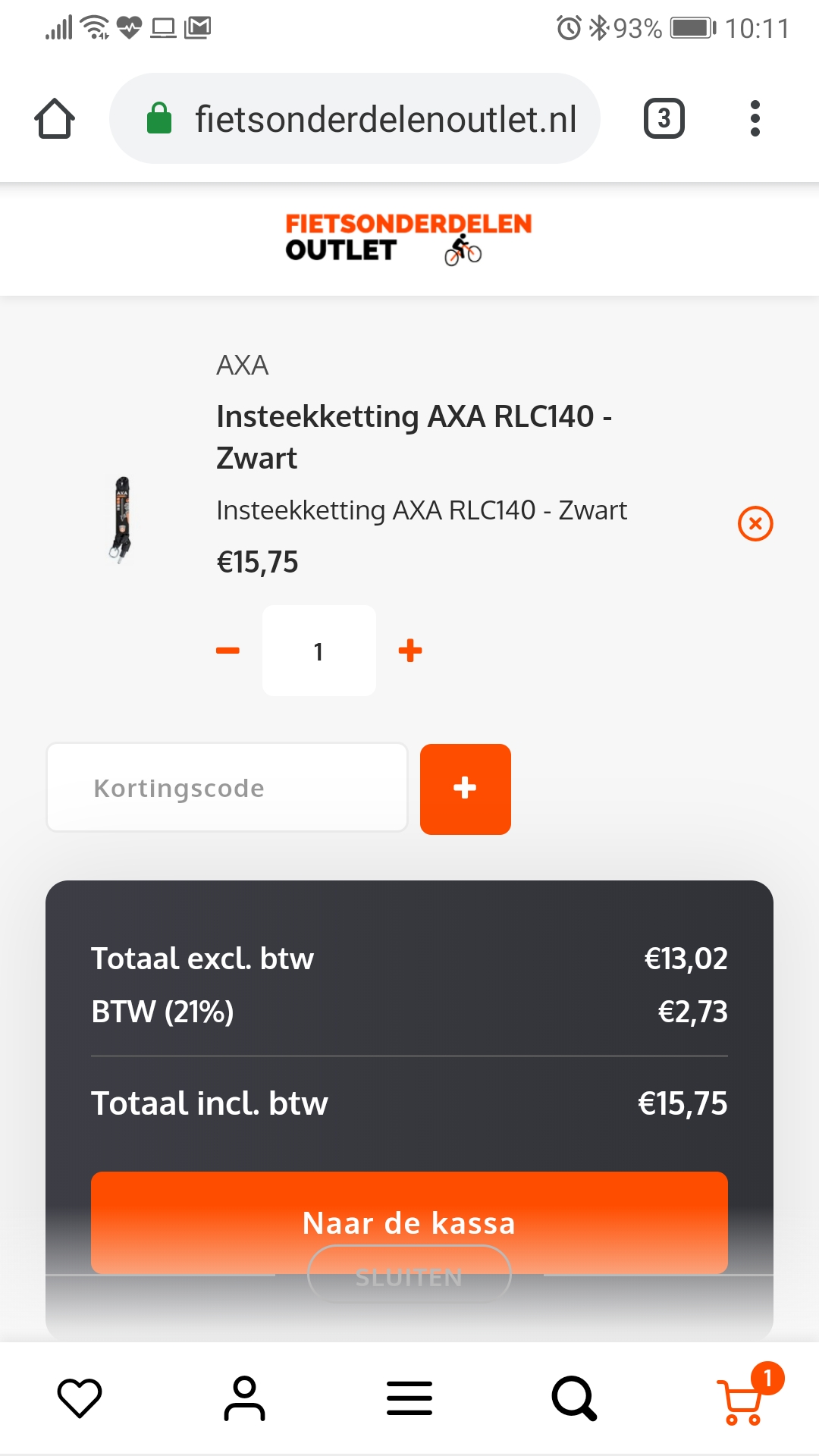Open the browser three-dot menu
Image resolution: width=819 pixels, height=1456 pixels.
pyautogui.click(x=755, y=118)
